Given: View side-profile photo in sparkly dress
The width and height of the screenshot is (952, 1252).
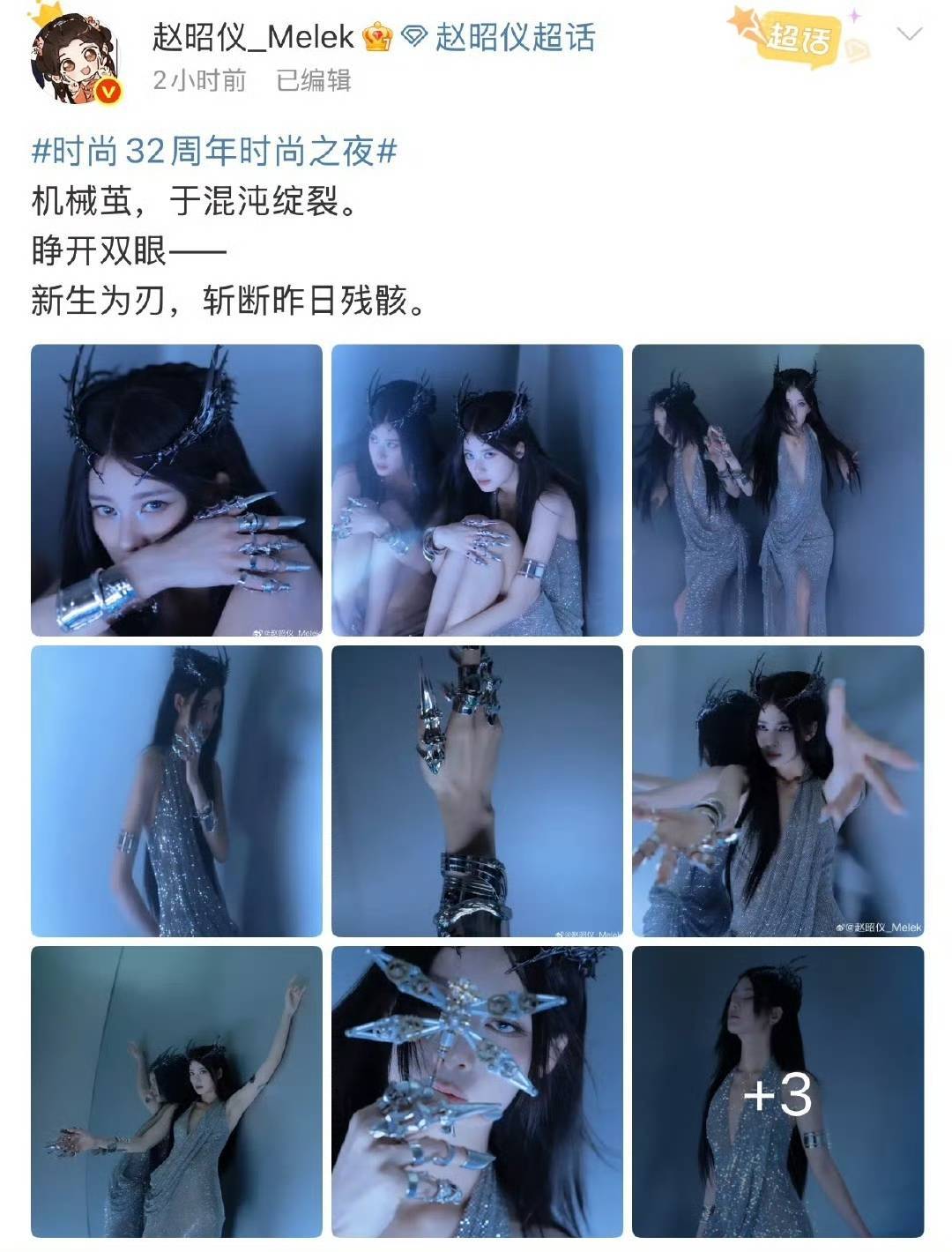Looking at the screenshot, I should coord(176,791).
